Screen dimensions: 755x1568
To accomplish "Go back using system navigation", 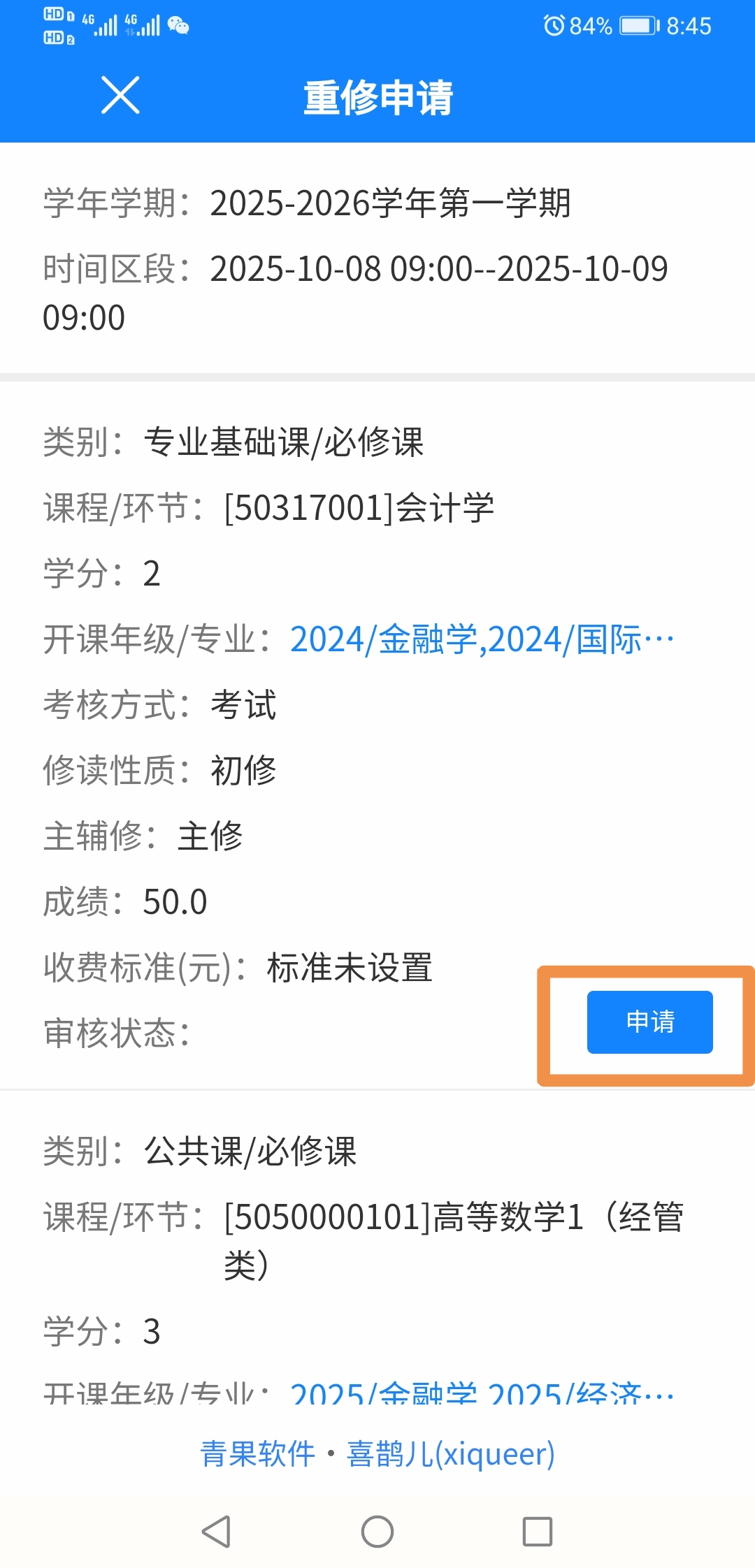I will [216, 1532].
